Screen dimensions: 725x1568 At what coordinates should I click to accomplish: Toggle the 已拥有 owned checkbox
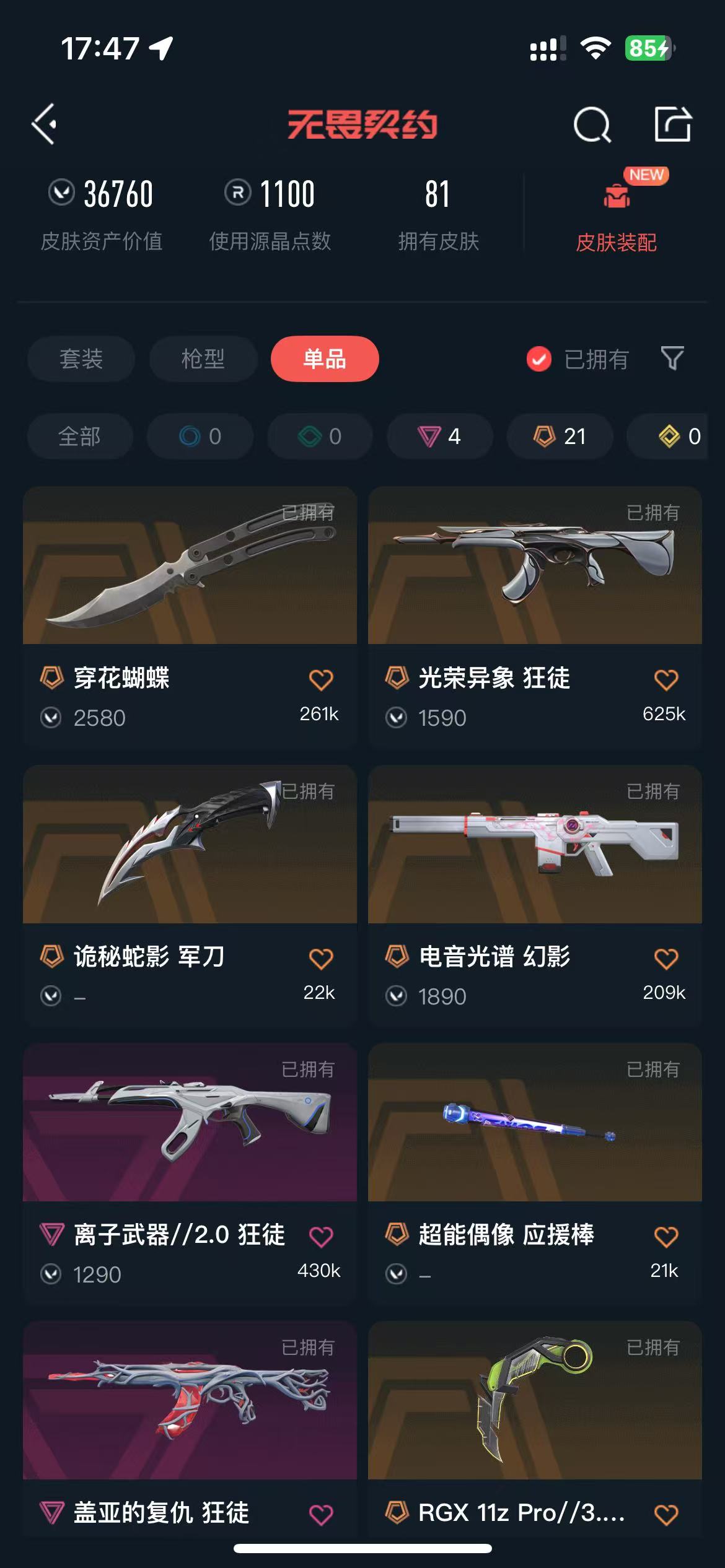pyautogui.click(x=539, y=359)
